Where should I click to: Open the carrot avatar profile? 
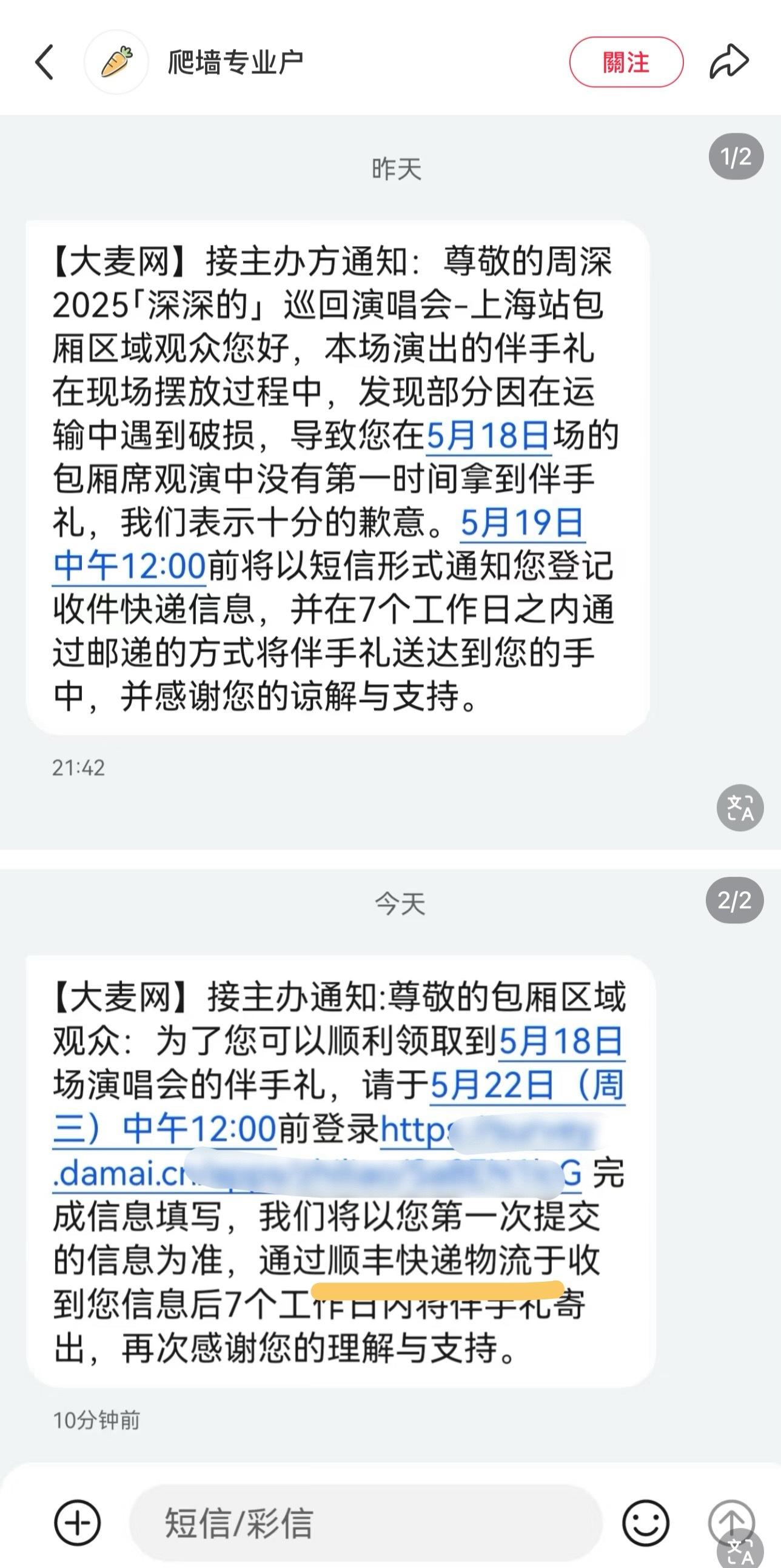coord(116,62)
